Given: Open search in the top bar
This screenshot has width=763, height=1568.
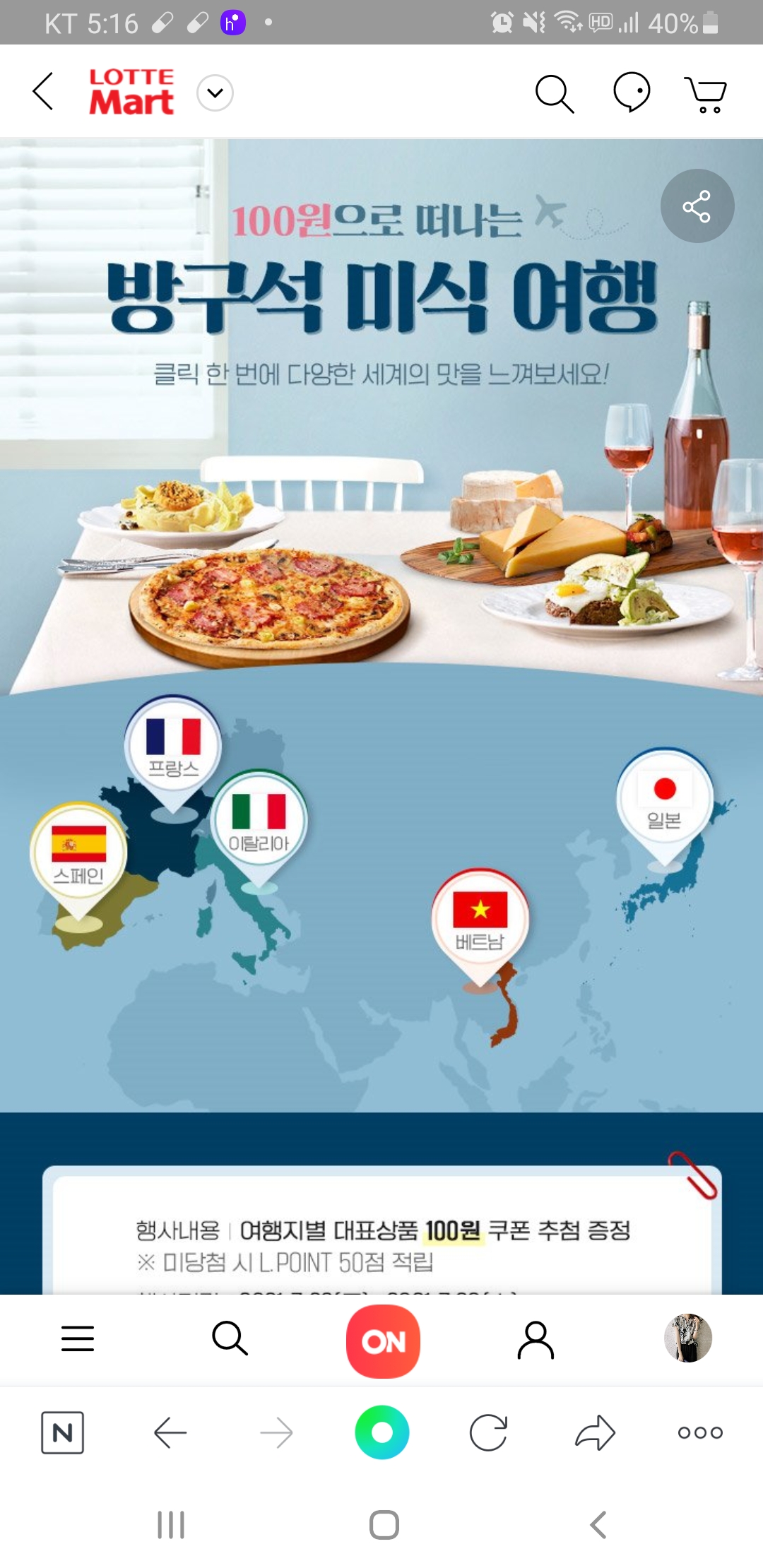Looking at the screenshot, I should (555, 93).
